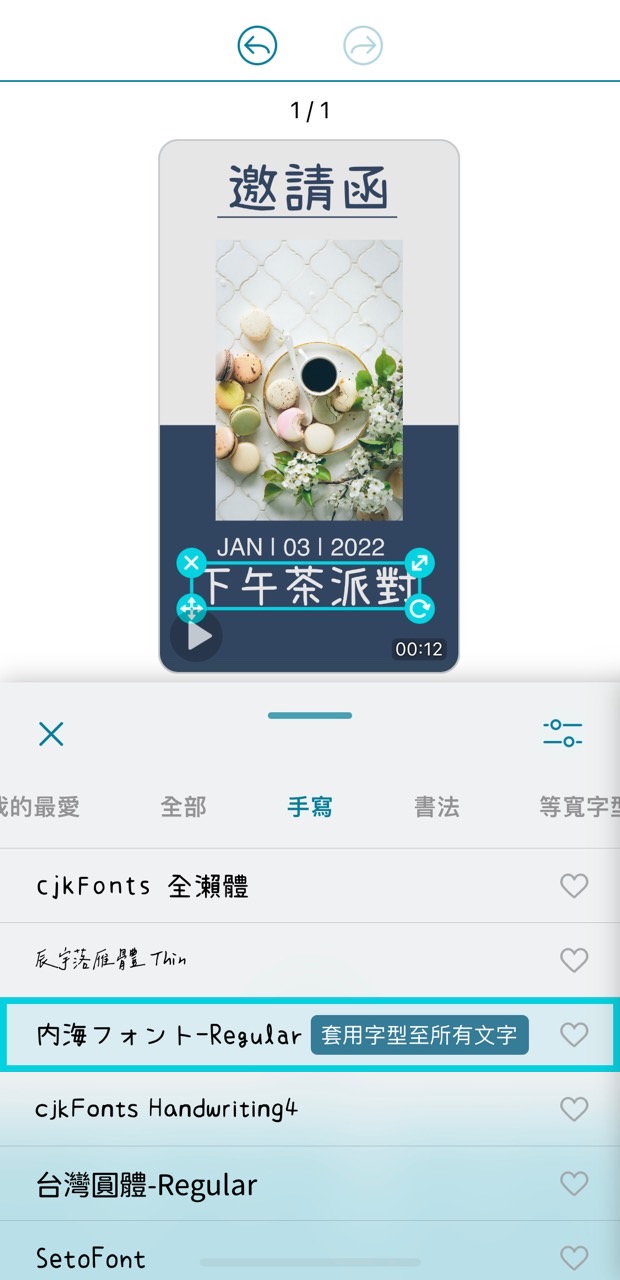Switch to the 書法 font tab
This screenshot has height=1280, width=620.
pyautogui.click(x=437, y=807)
